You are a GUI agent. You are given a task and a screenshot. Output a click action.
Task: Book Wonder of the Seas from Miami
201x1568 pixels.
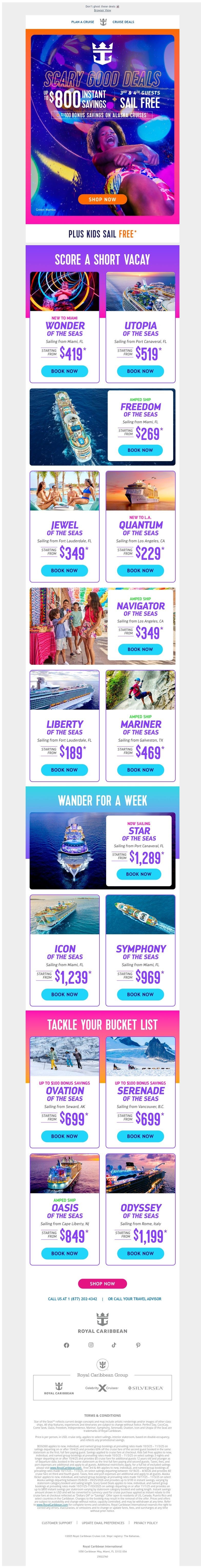point(65,371)
